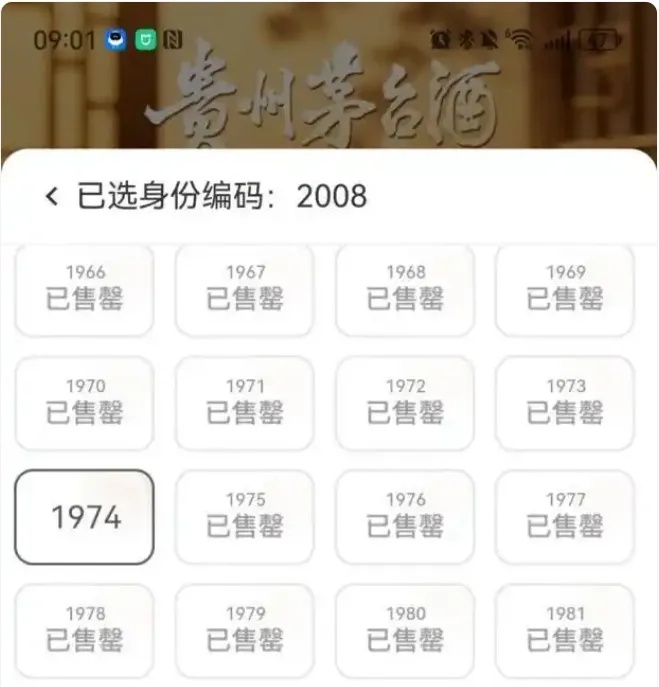Go back from the identity code picker
This screenshot has height=687, width=659.
[52, 196]
